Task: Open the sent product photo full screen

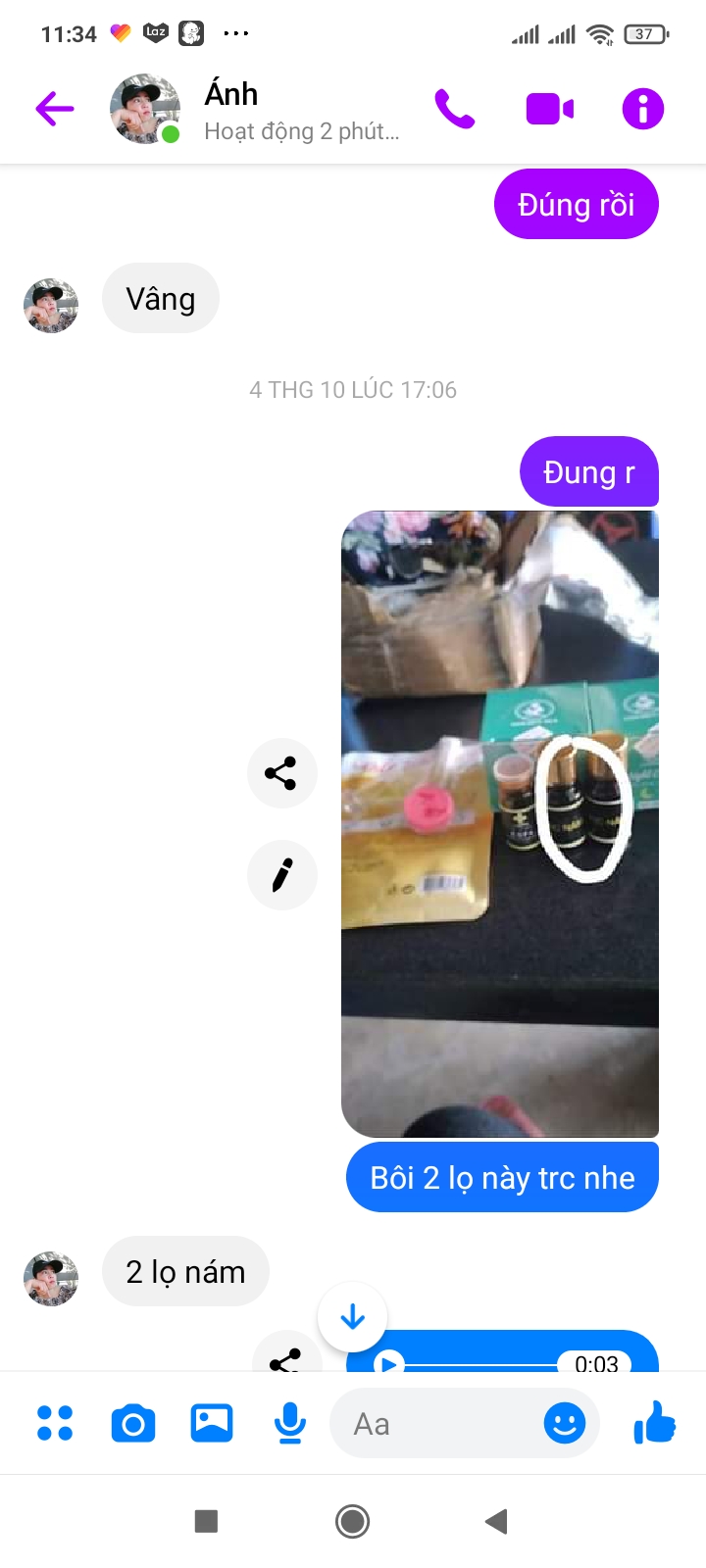Action: pos(499,823)
